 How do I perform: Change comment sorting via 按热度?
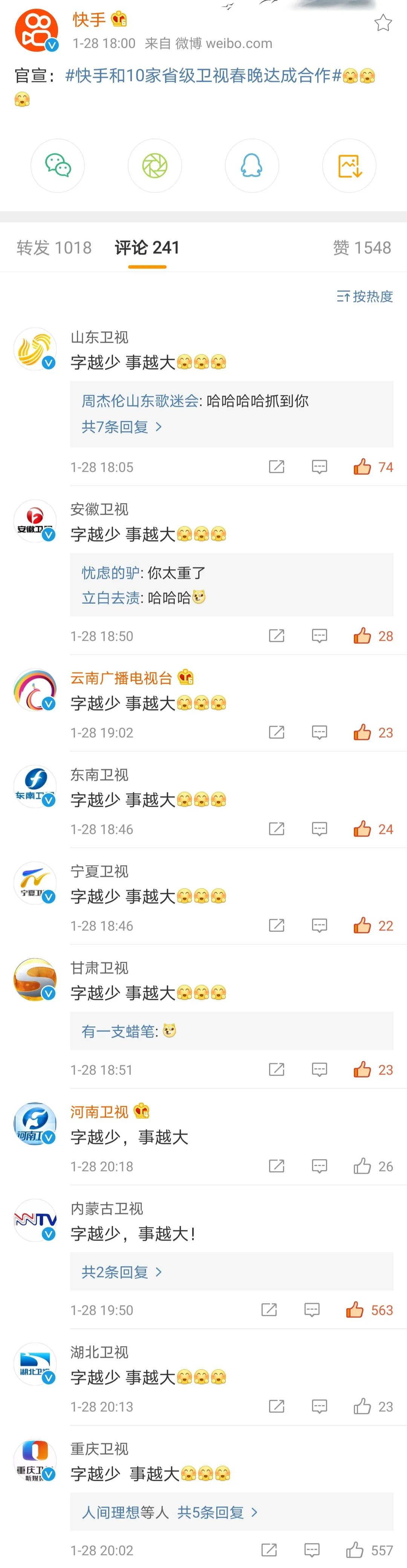(x=365, y=296)
